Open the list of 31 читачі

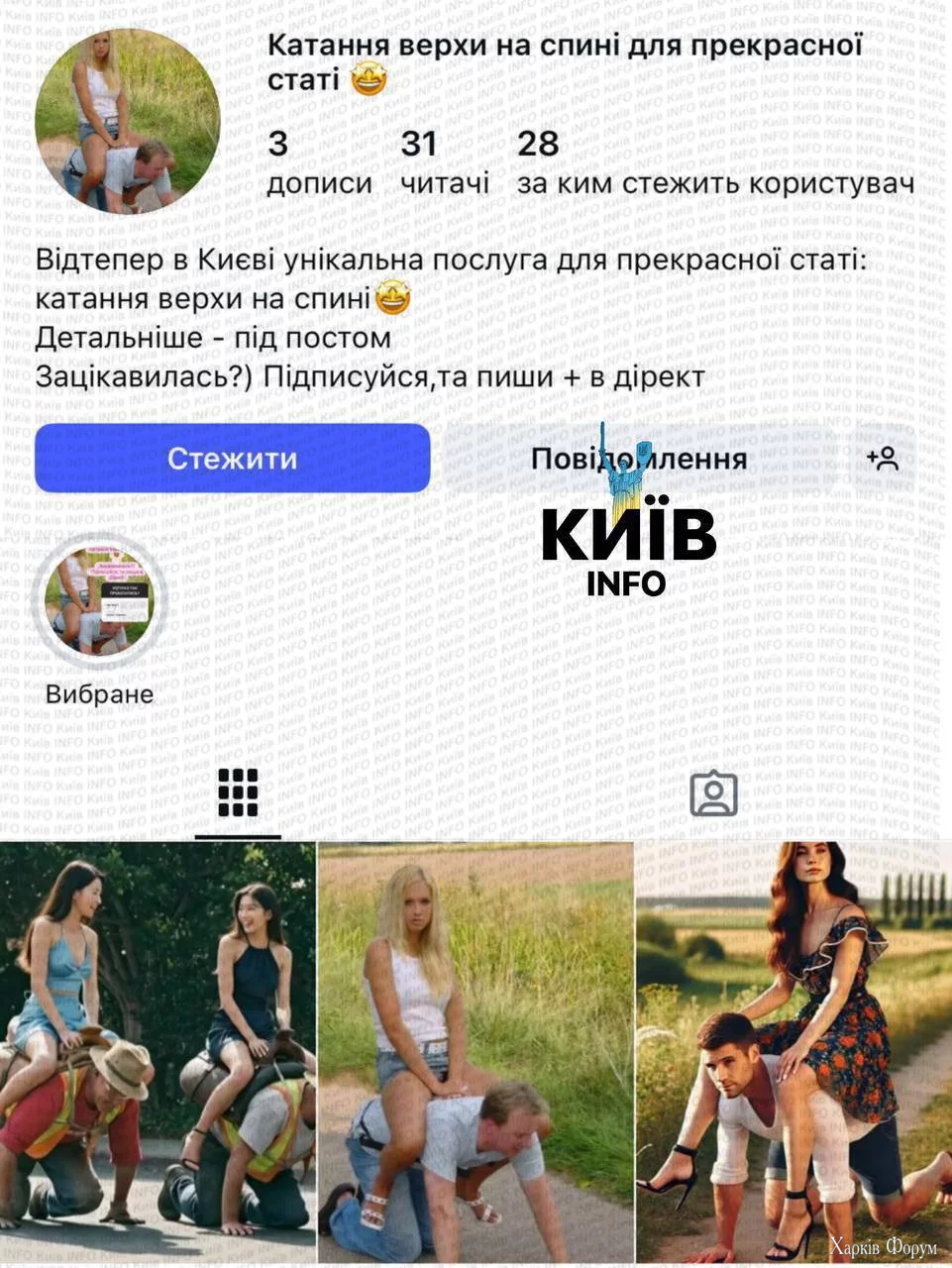tap(444, 161)
